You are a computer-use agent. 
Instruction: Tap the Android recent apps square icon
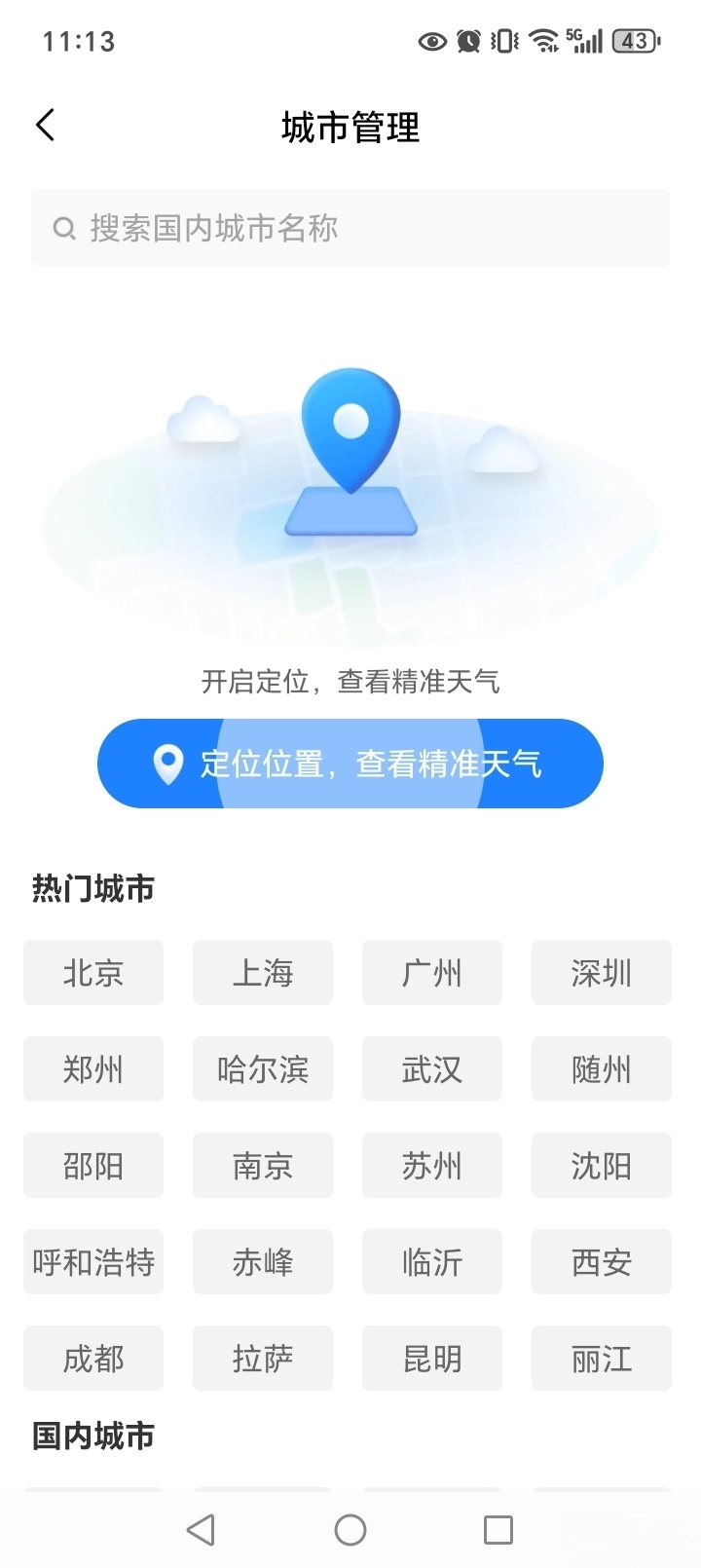tap(497, 1529)
